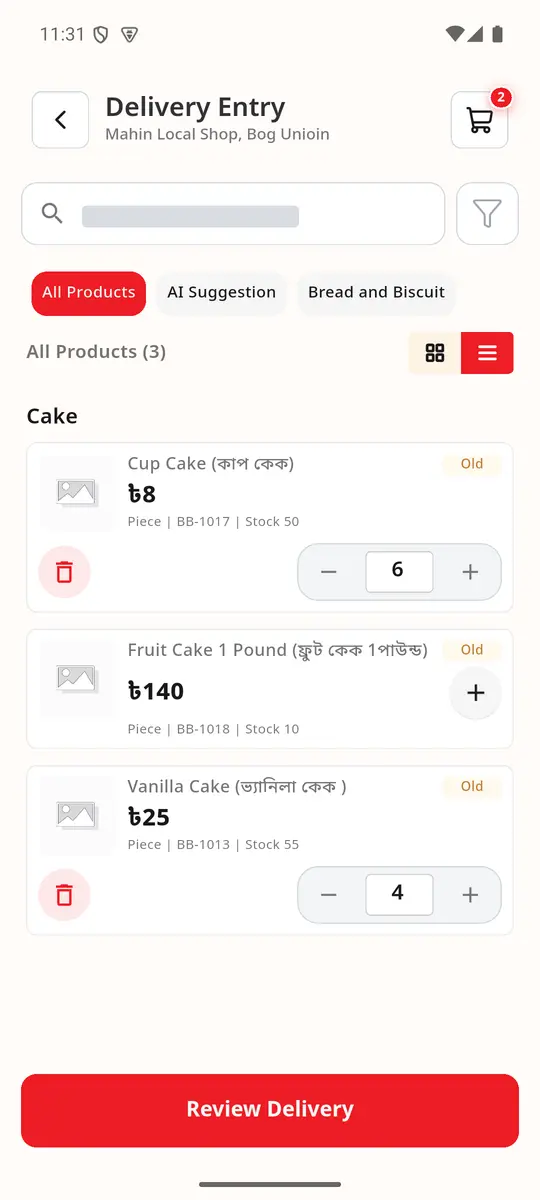Open the shopping cart
This screenshot has width=540, height=1200.
point(480,120)
